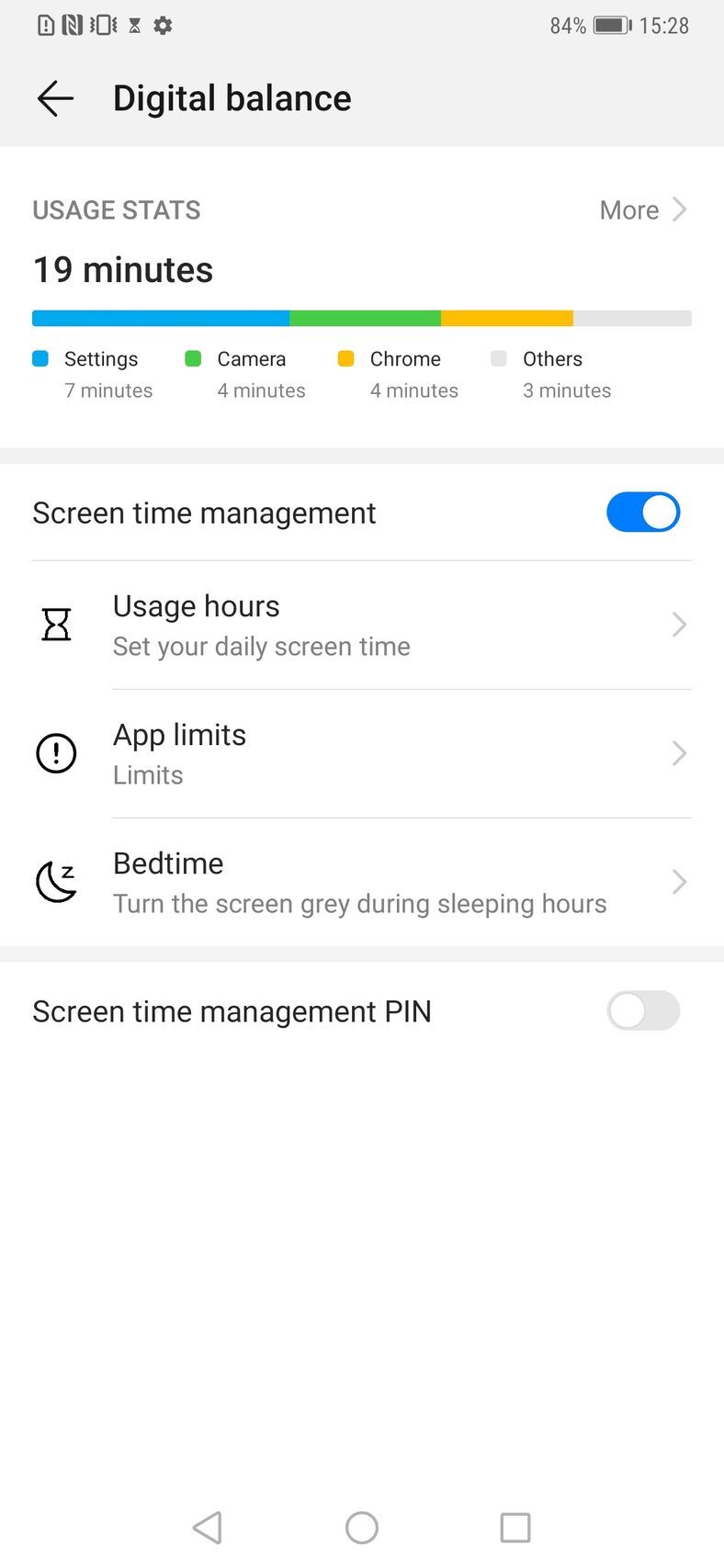The height and width of the screenshot is (1568, 724).
Task: Select the App limits row
Action: pos(362,753)
